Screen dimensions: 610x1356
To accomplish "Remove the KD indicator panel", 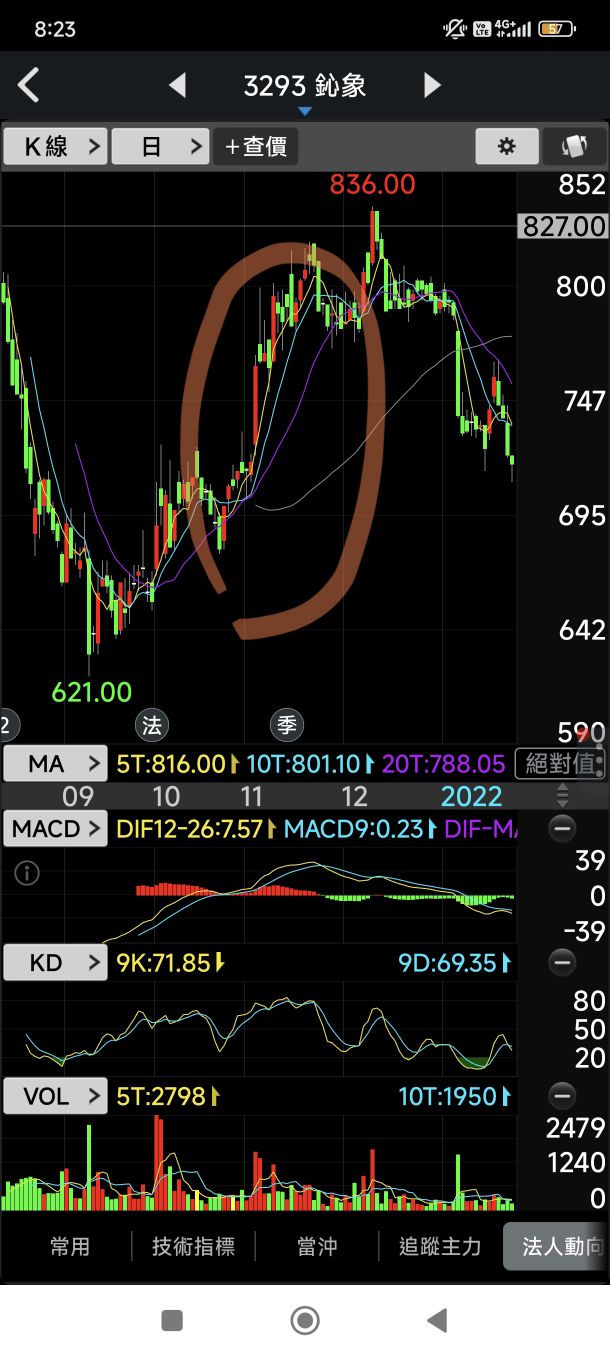I will tap(563, 963).
